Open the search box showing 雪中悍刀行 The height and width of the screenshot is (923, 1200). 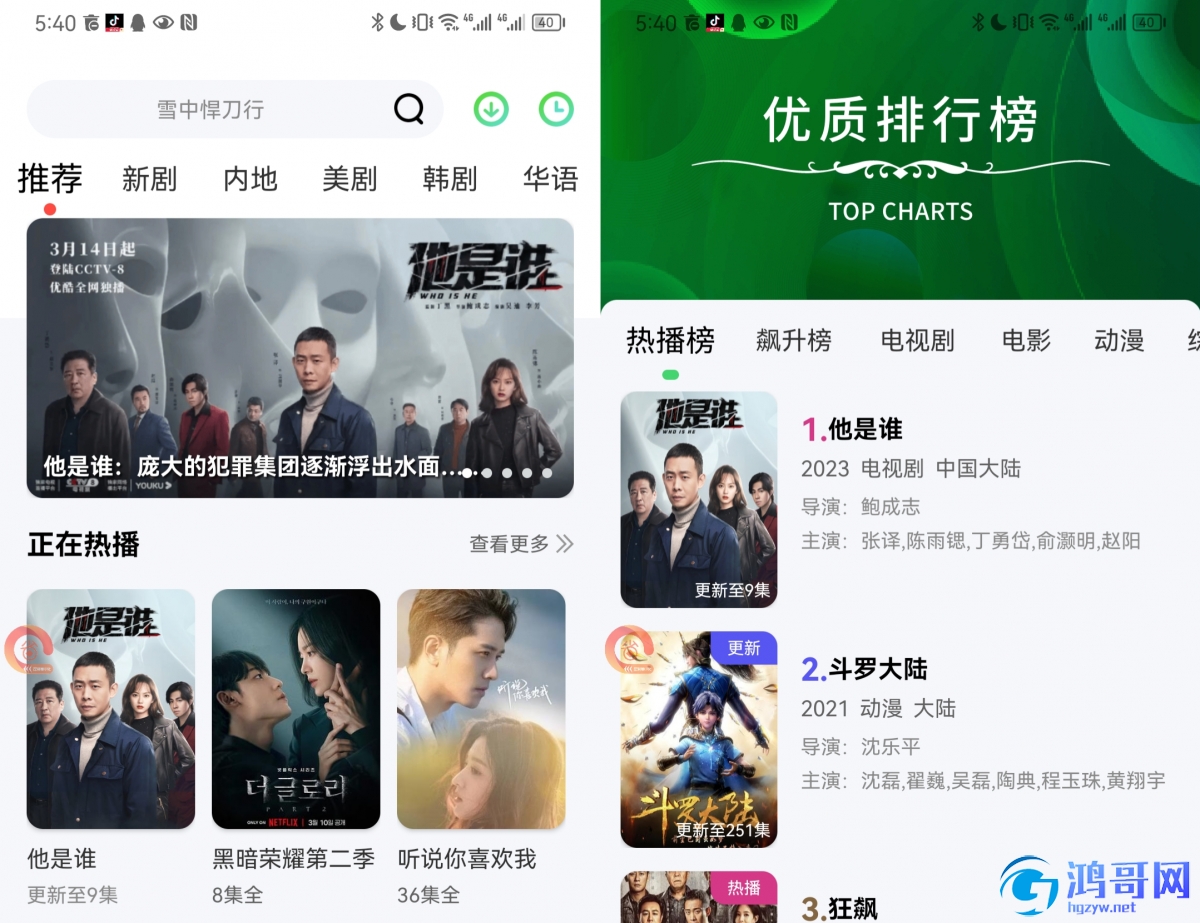click(210, 109)
